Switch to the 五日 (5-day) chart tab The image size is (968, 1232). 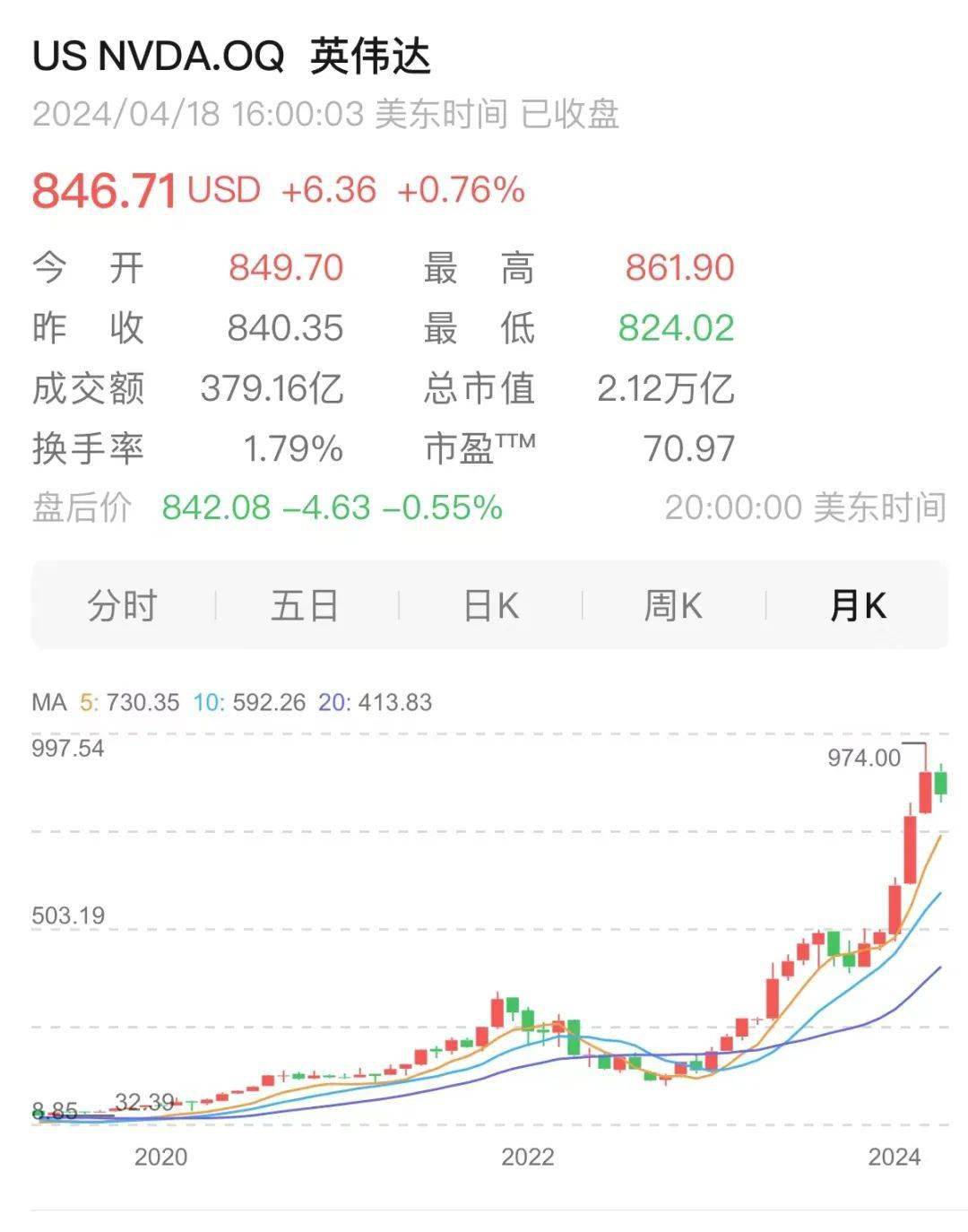[305, 605]
